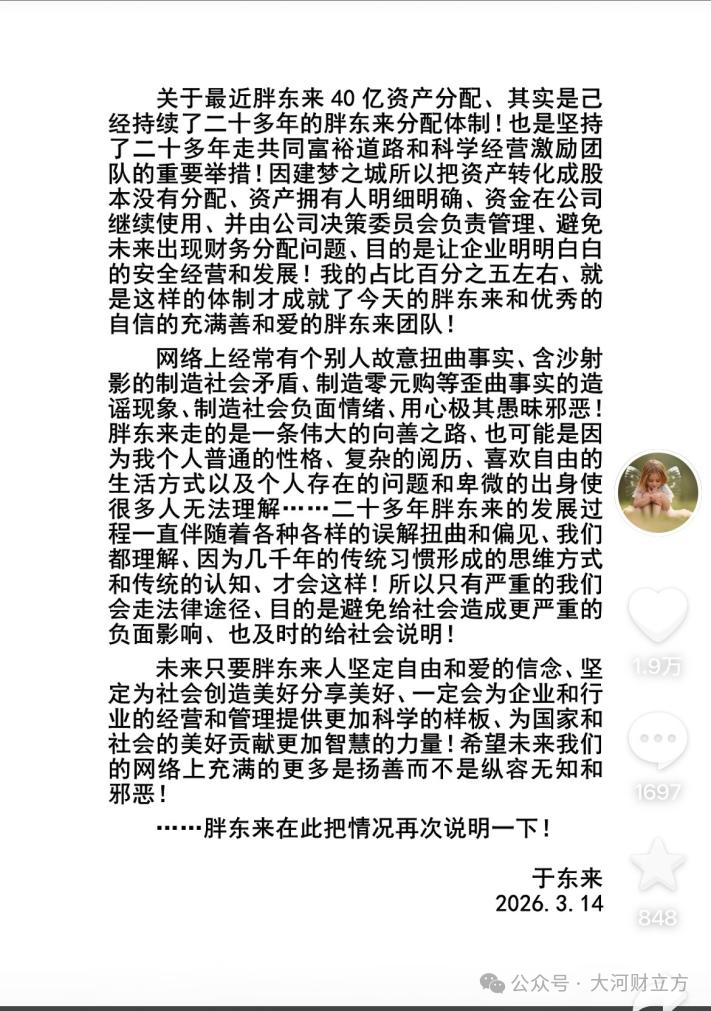The image size is (711, 1011).
Task: Open the comments with 1697 replies
Action: [x=657, y=742]
